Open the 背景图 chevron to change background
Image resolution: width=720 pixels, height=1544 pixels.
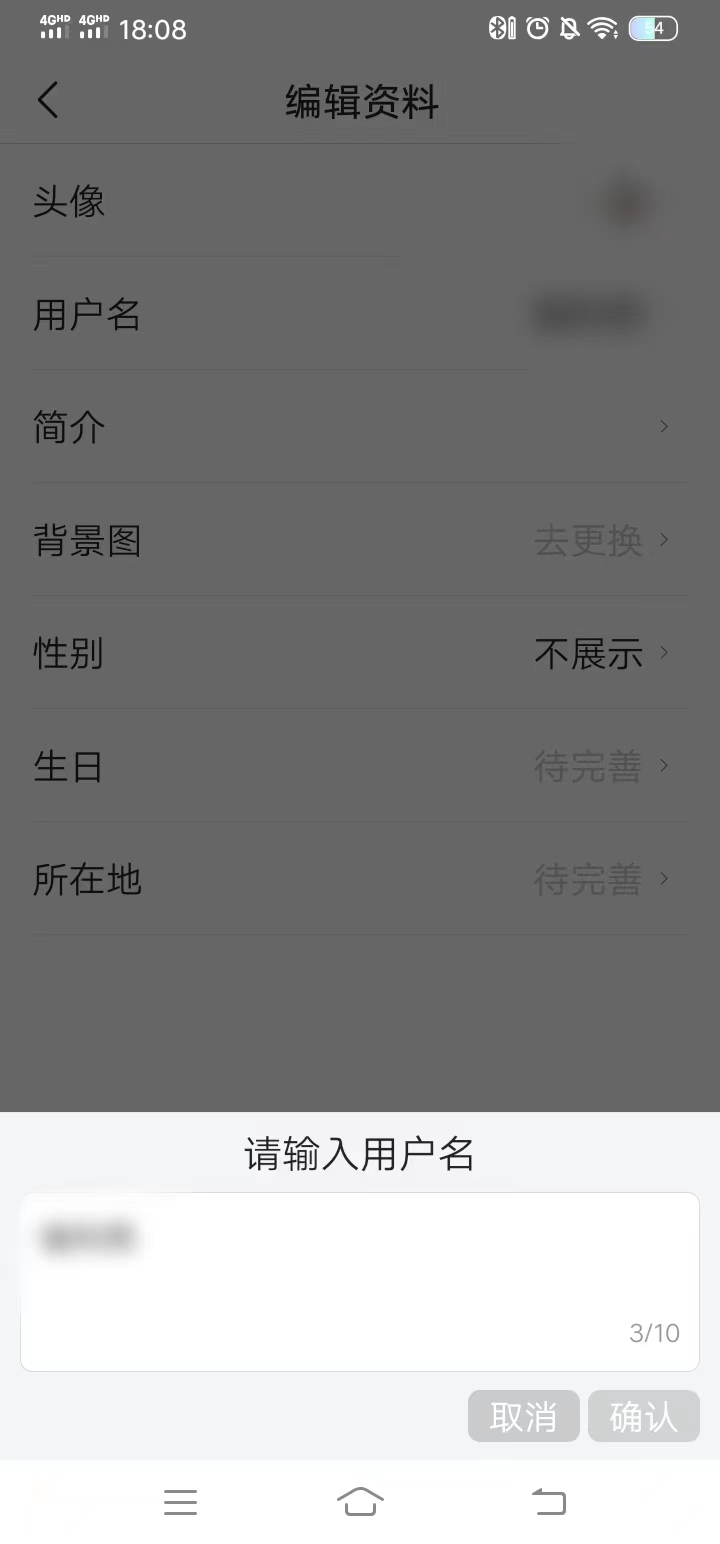point(663,540)
